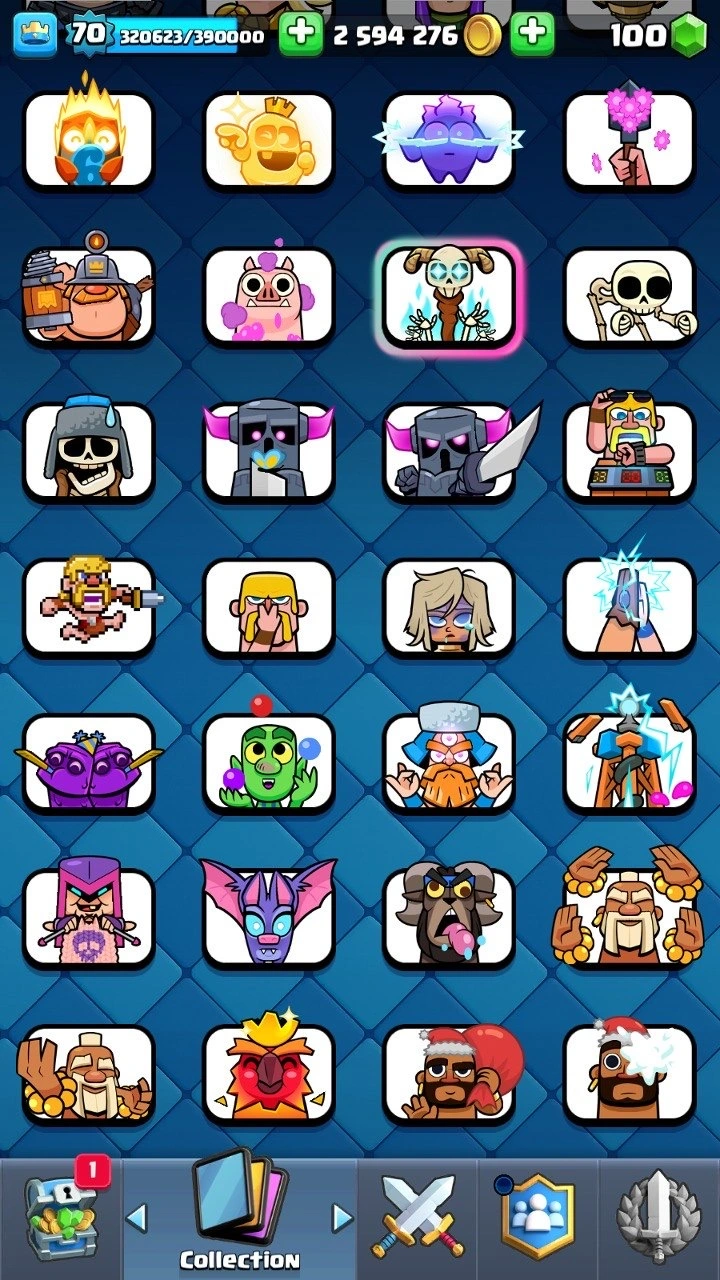
Task: Choose the bat emote
Action: point(268,918)
